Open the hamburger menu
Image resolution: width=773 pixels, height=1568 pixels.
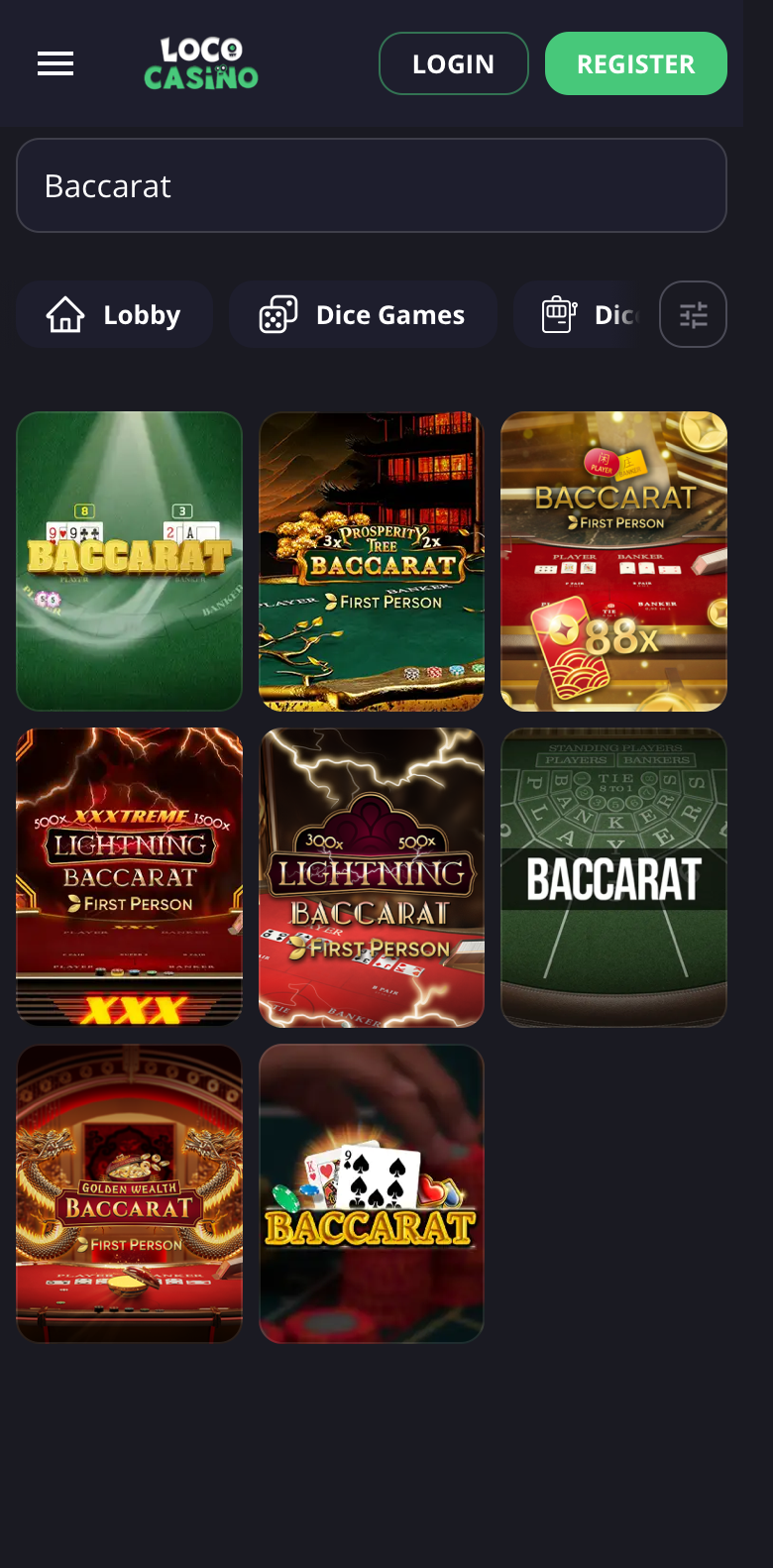coord(55,64)
